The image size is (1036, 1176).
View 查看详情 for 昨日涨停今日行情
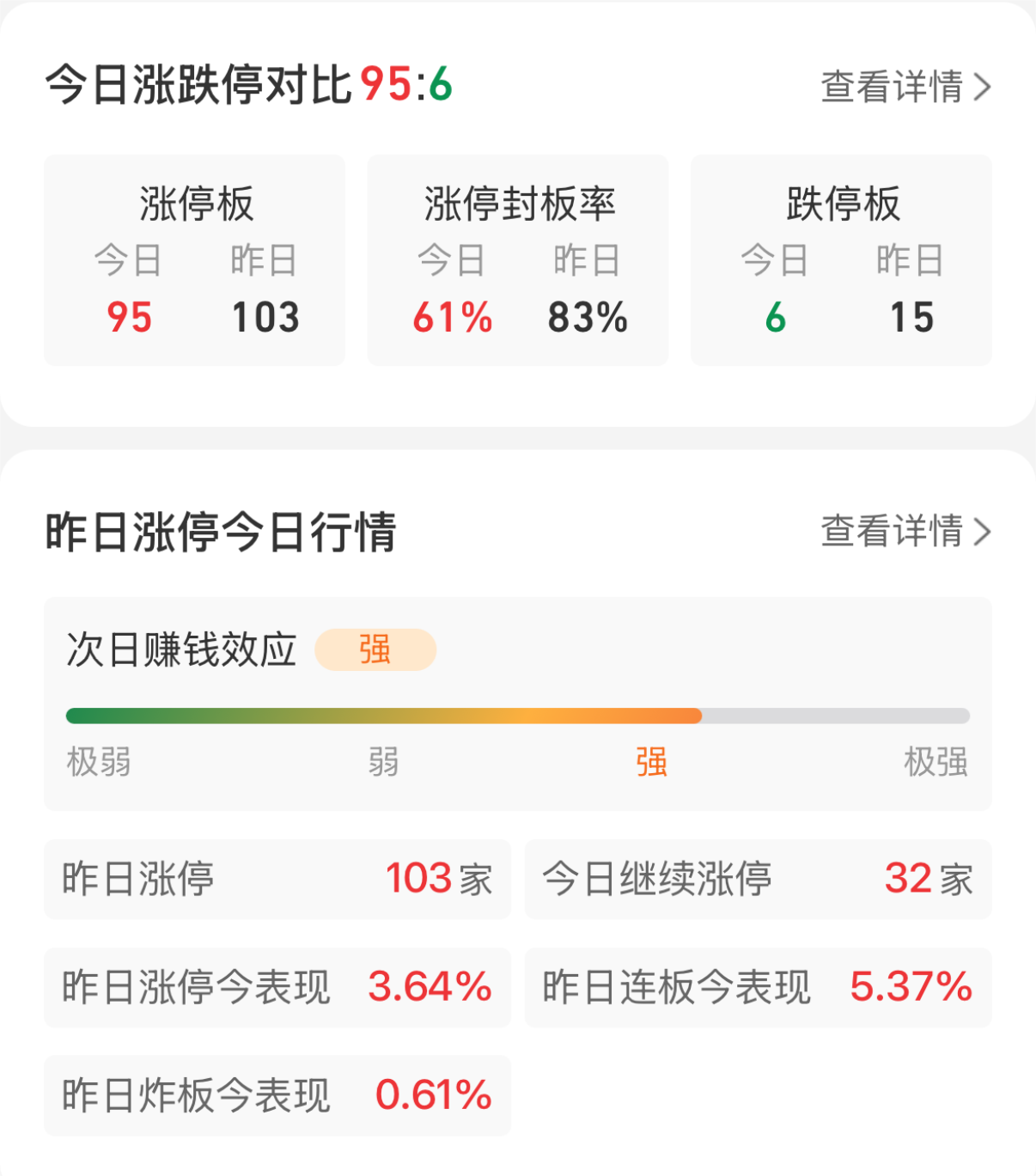tap(905, 532)
